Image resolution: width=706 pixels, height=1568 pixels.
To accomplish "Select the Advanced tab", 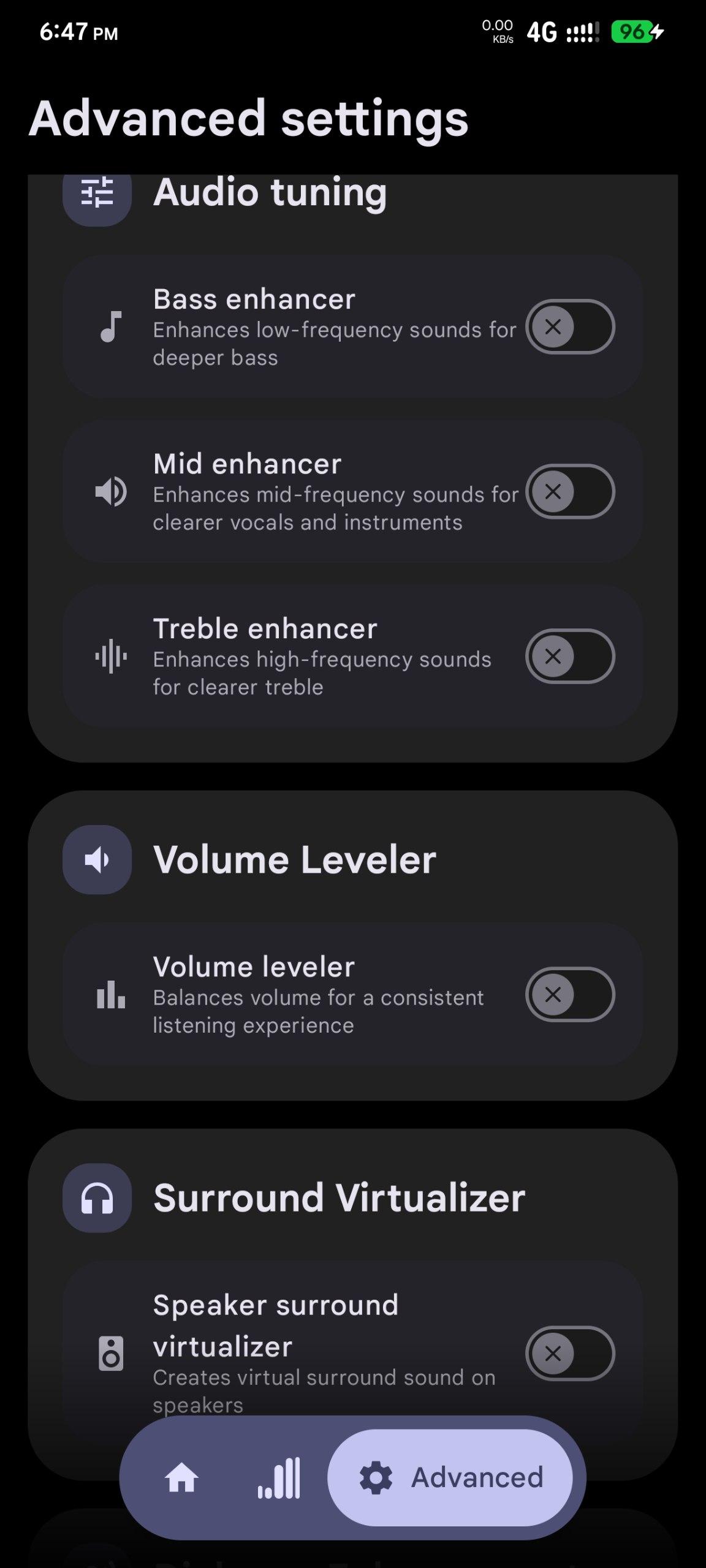I will (x=450, y=1478).
